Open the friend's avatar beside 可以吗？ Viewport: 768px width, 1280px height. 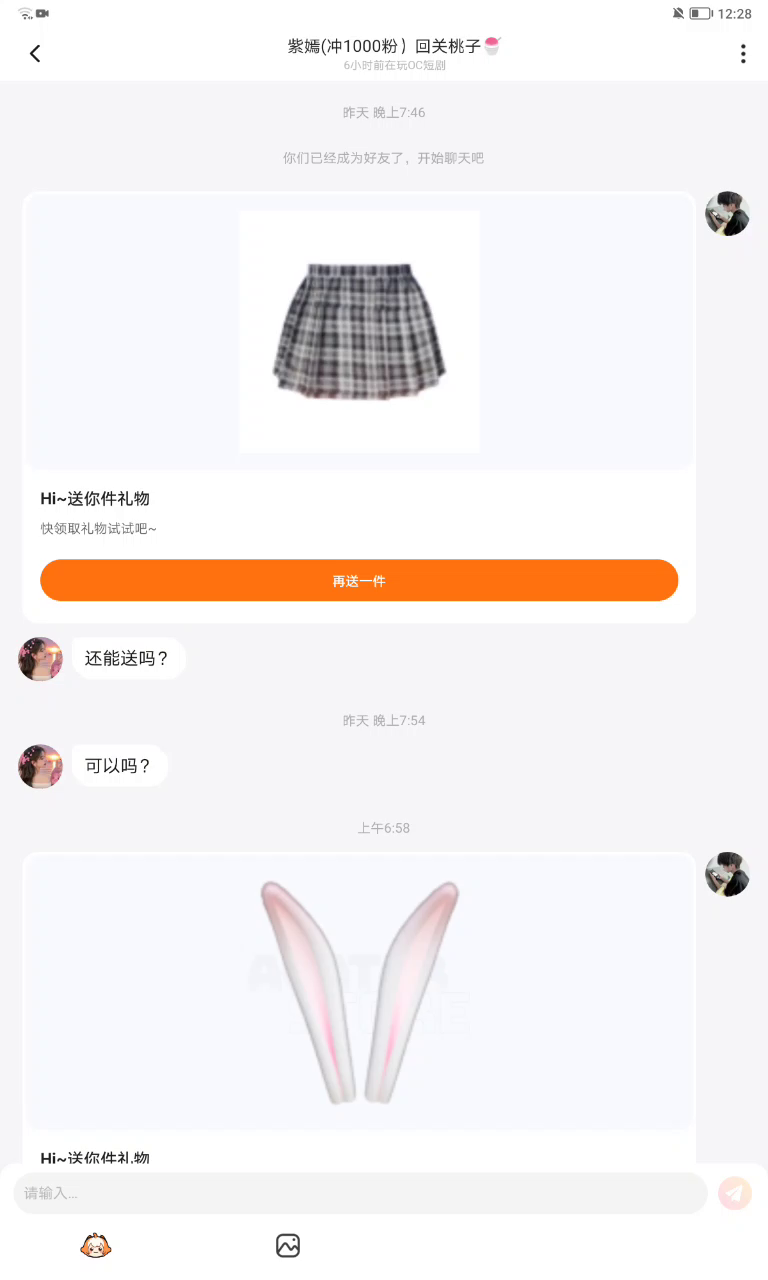click(40, 766)
